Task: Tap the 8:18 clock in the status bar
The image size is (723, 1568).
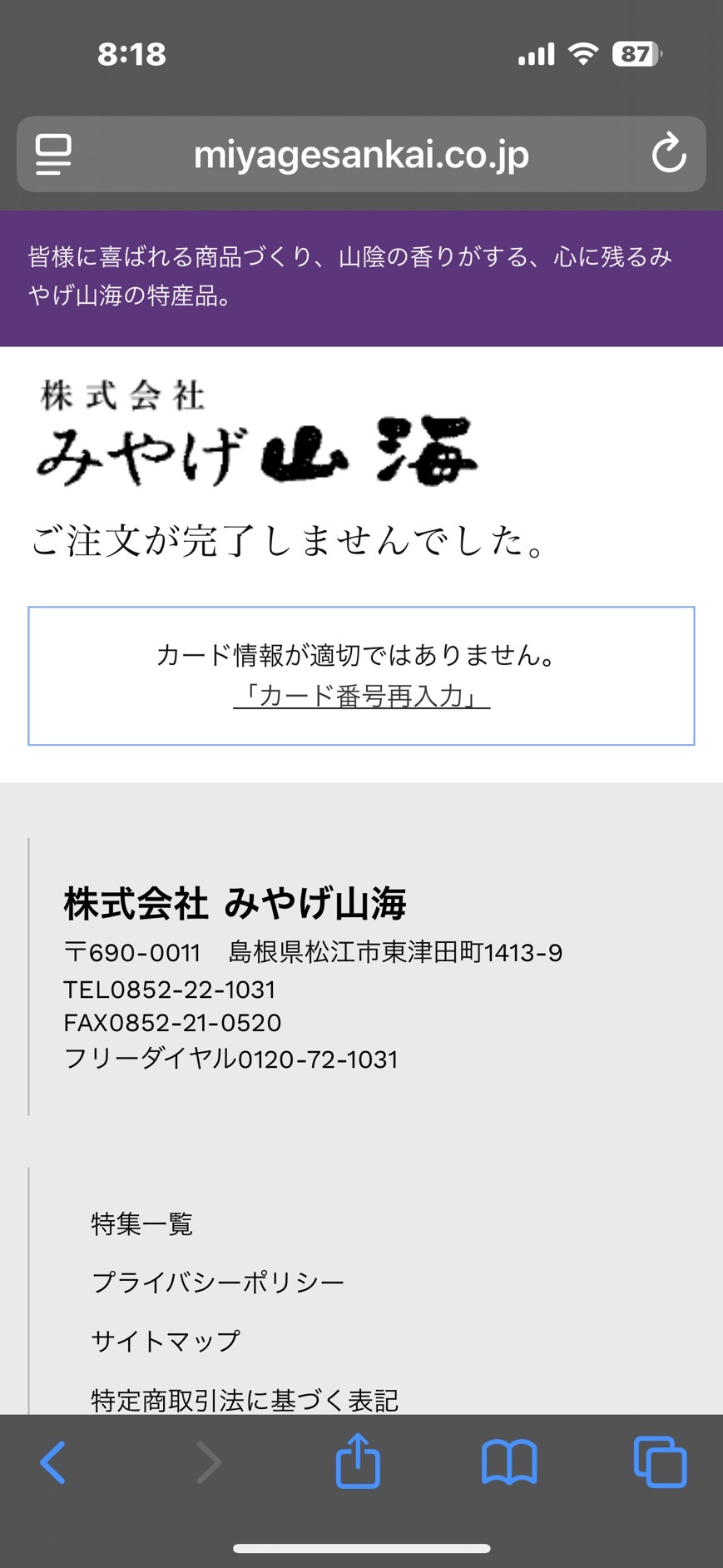Action: (131, 53)
